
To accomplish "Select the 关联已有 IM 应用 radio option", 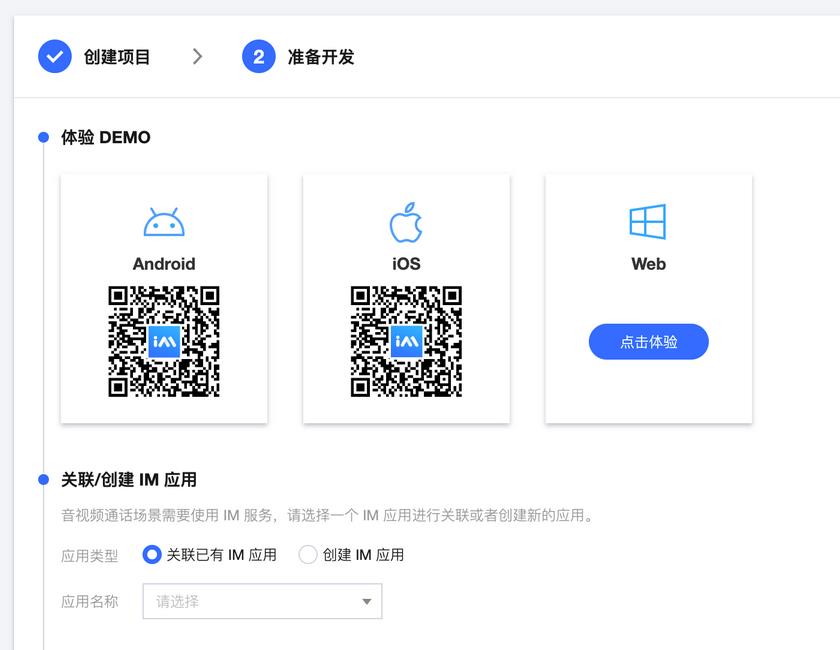I will 152,554.
